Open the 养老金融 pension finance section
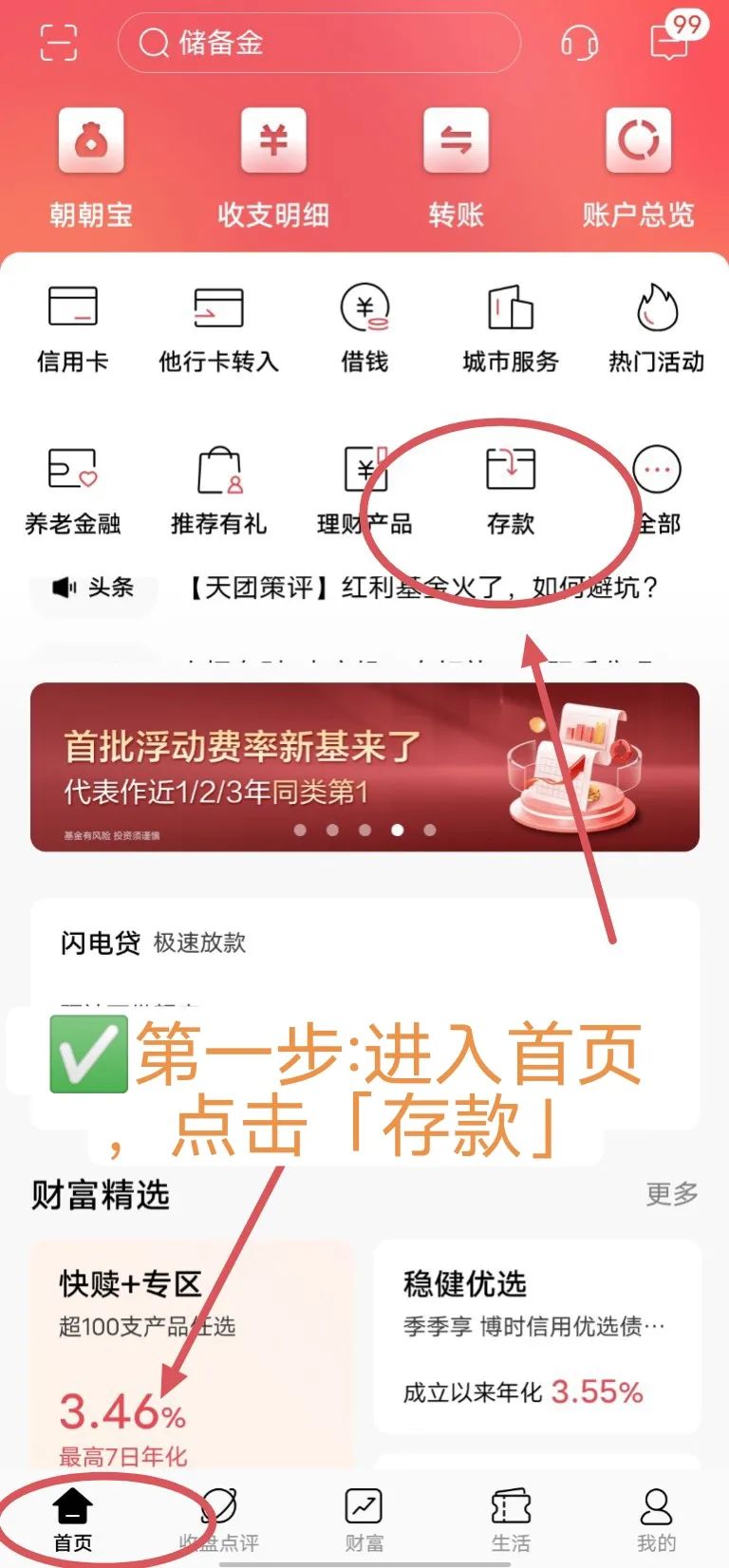729x1568 pixels. [74, 489]
